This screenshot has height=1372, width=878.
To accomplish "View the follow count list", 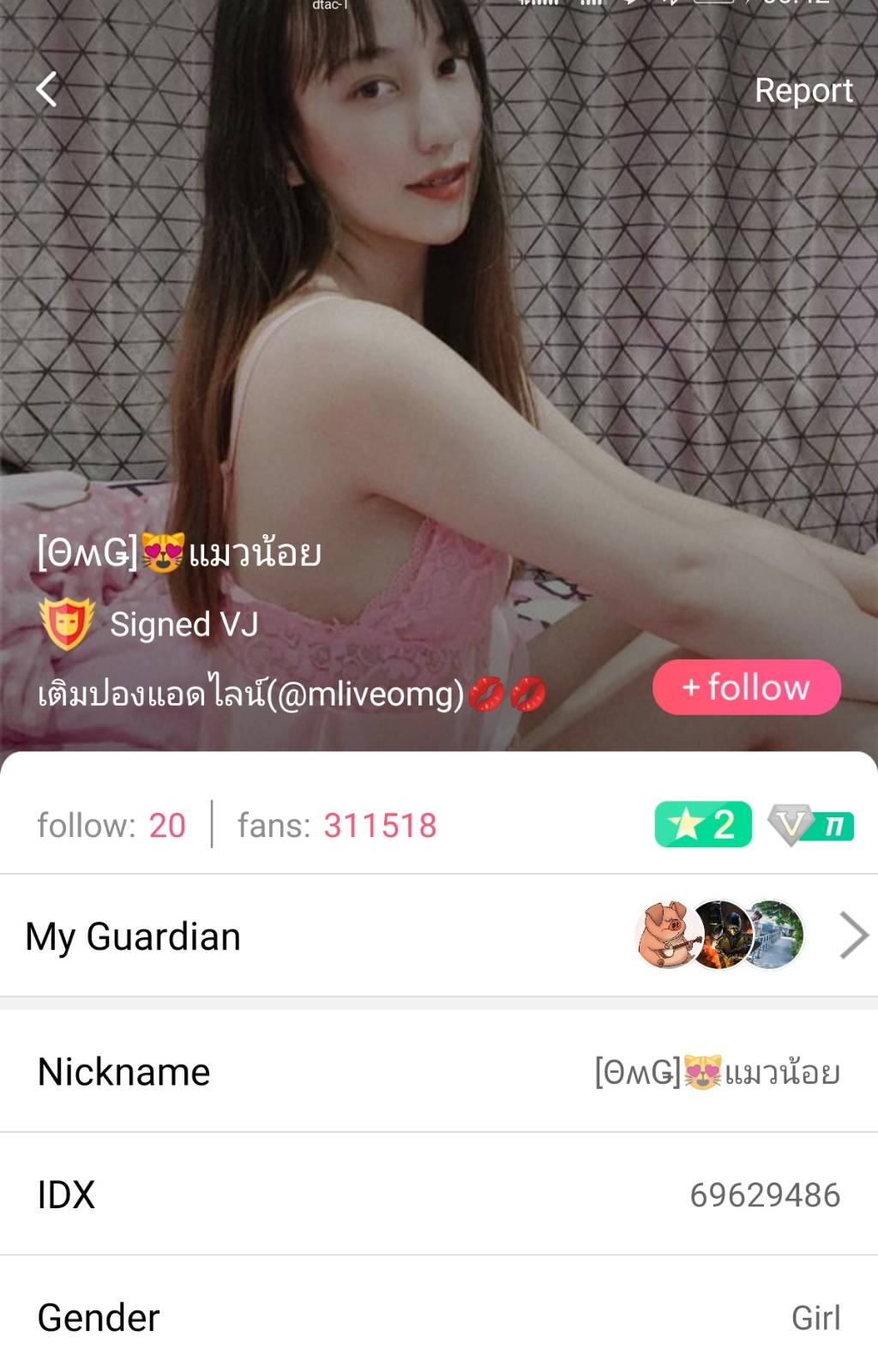I will coord(111,825).
